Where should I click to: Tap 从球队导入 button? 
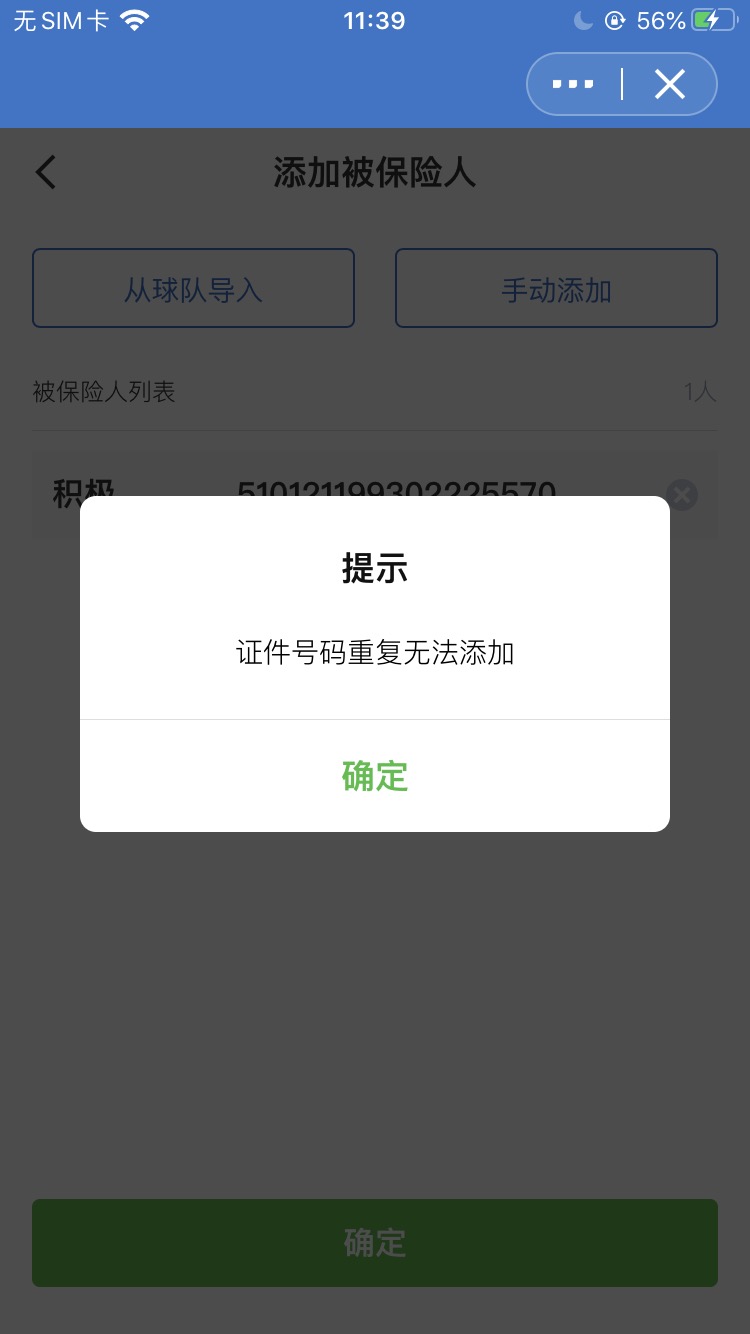(193, 288)
